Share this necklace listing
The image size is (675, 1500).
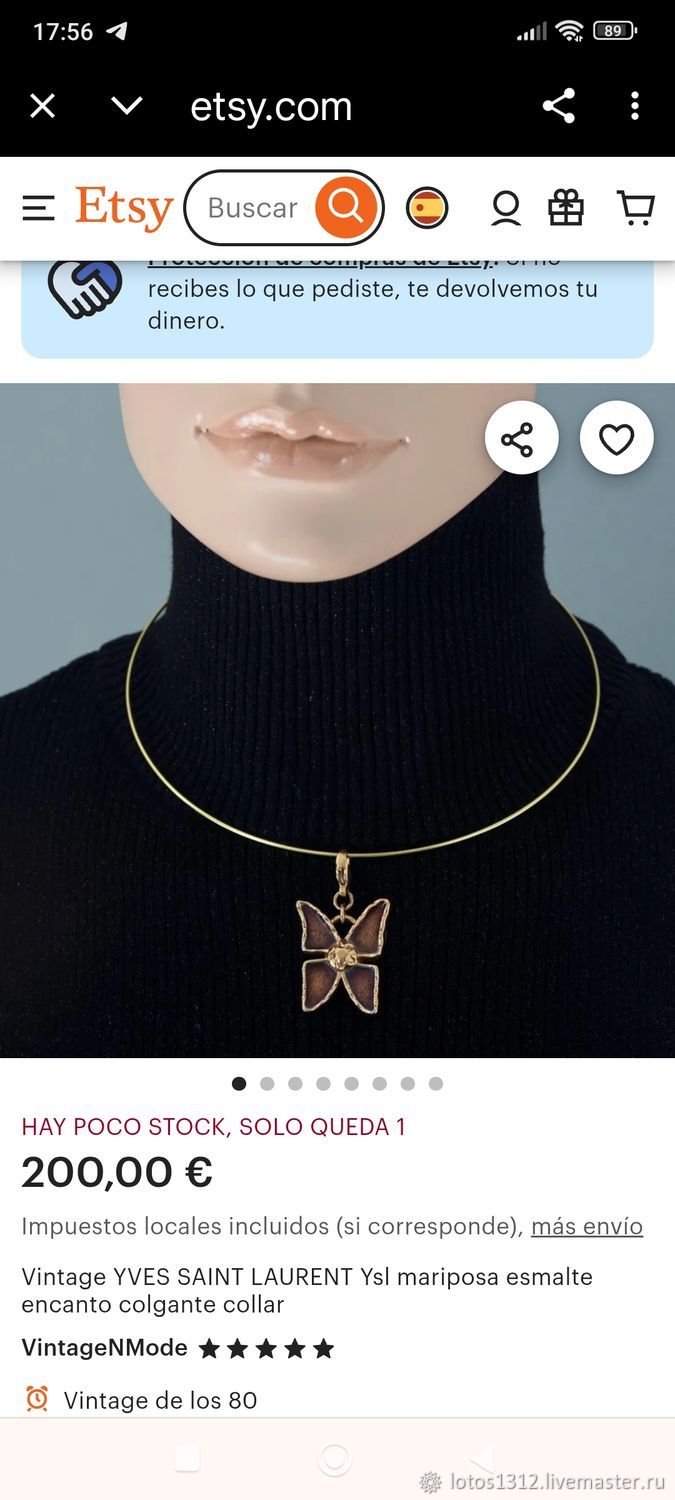[x=521, y=438]
